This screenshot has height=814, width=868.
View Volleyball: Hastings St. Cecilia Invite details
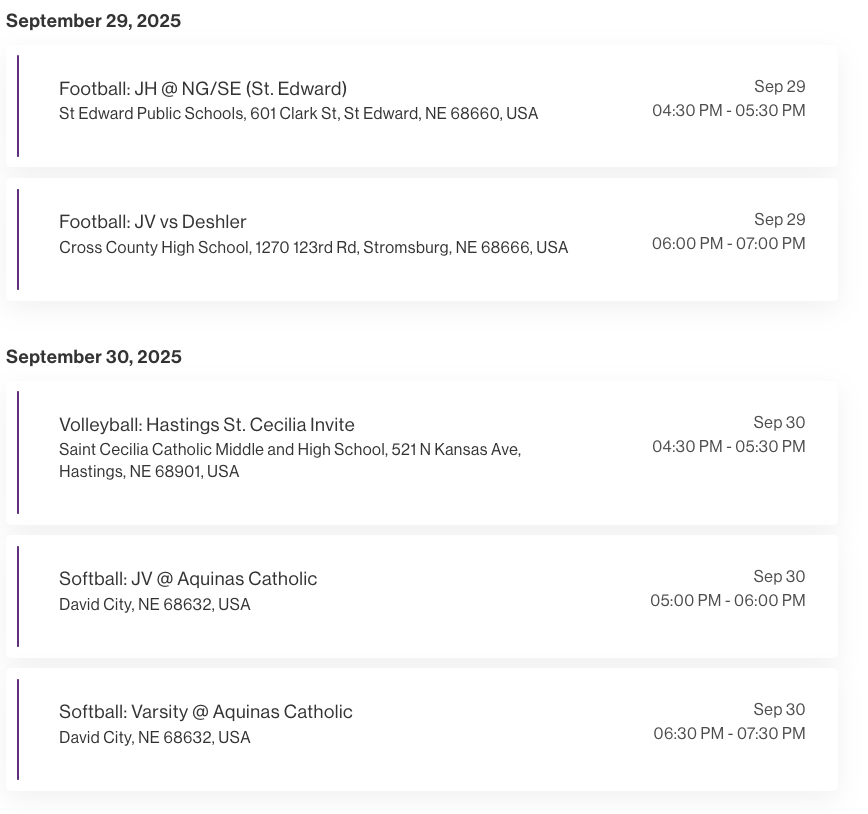(x=207, y=425)
